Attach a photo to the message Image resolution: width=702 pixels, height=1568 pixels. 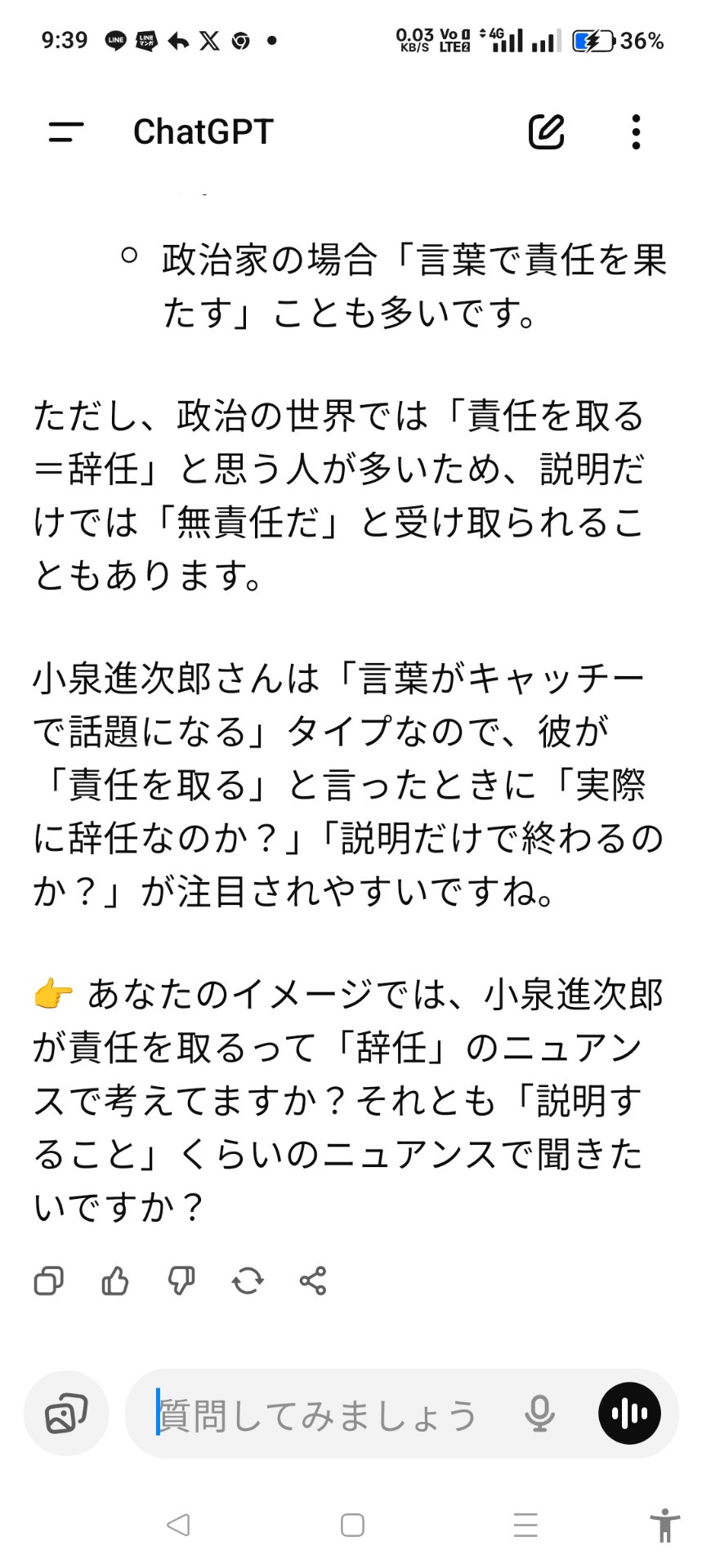66,1414
